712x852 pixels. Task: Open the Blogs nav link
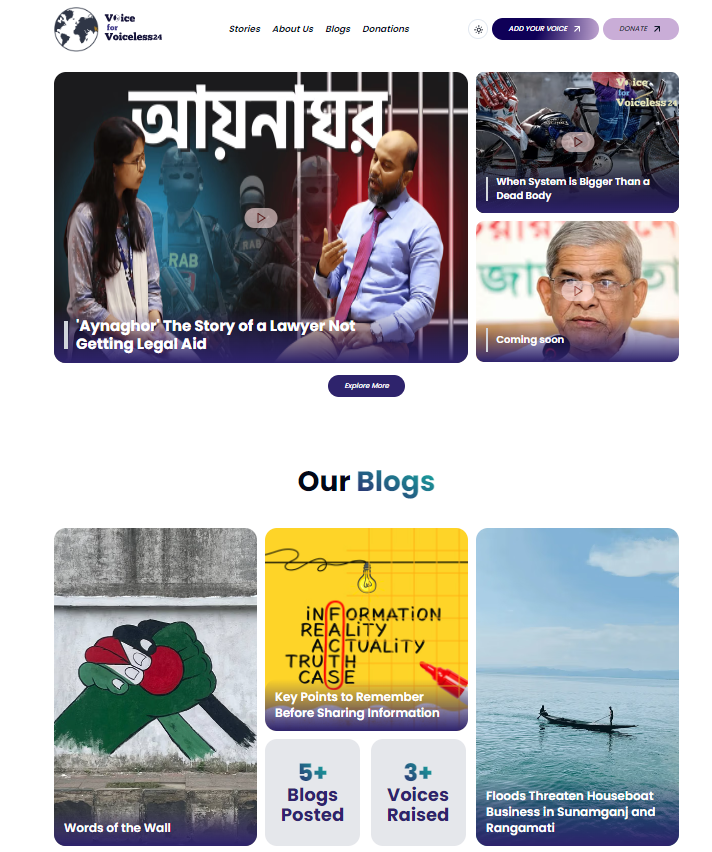click(x=338, y=29)
